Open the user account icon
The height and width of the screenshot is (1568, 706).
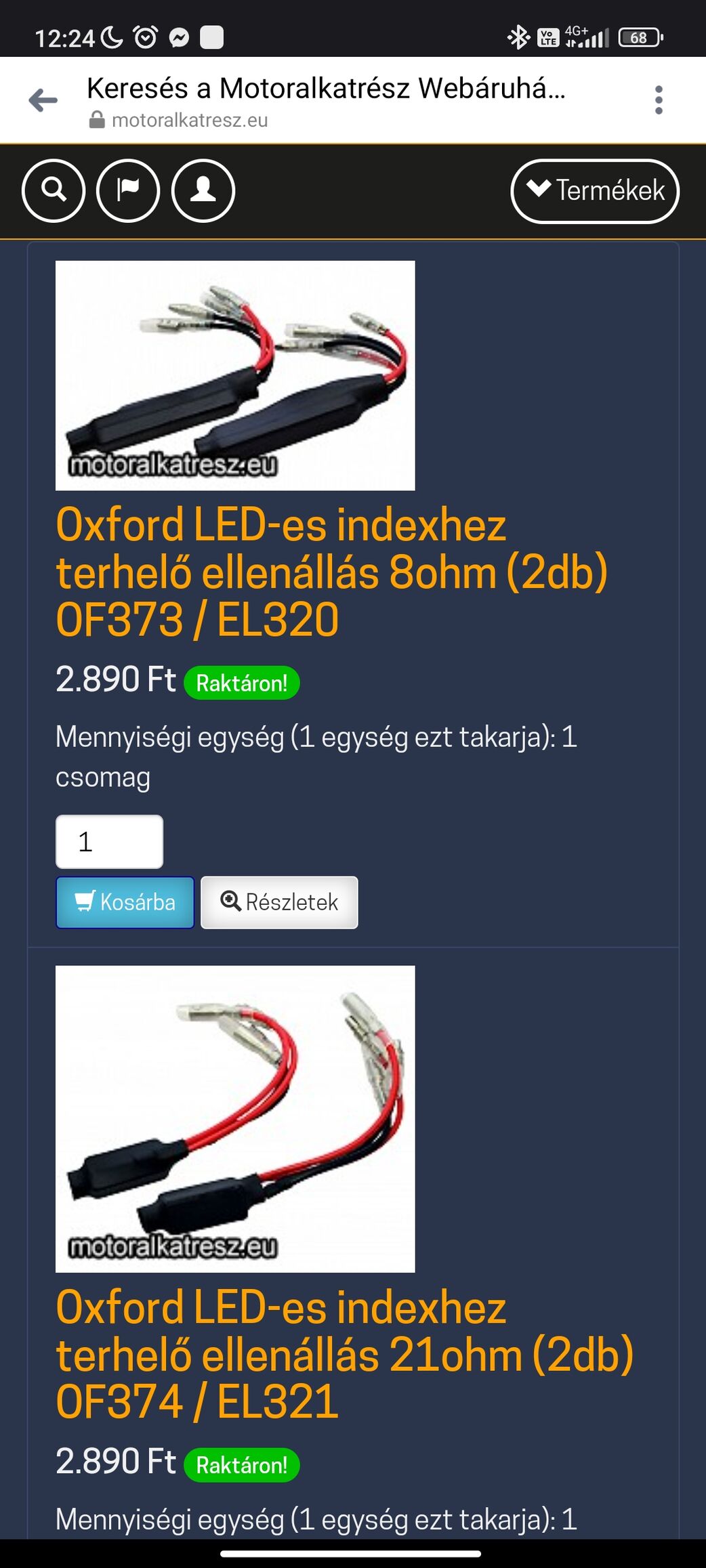pyautogui.click(x=203, y=190)
